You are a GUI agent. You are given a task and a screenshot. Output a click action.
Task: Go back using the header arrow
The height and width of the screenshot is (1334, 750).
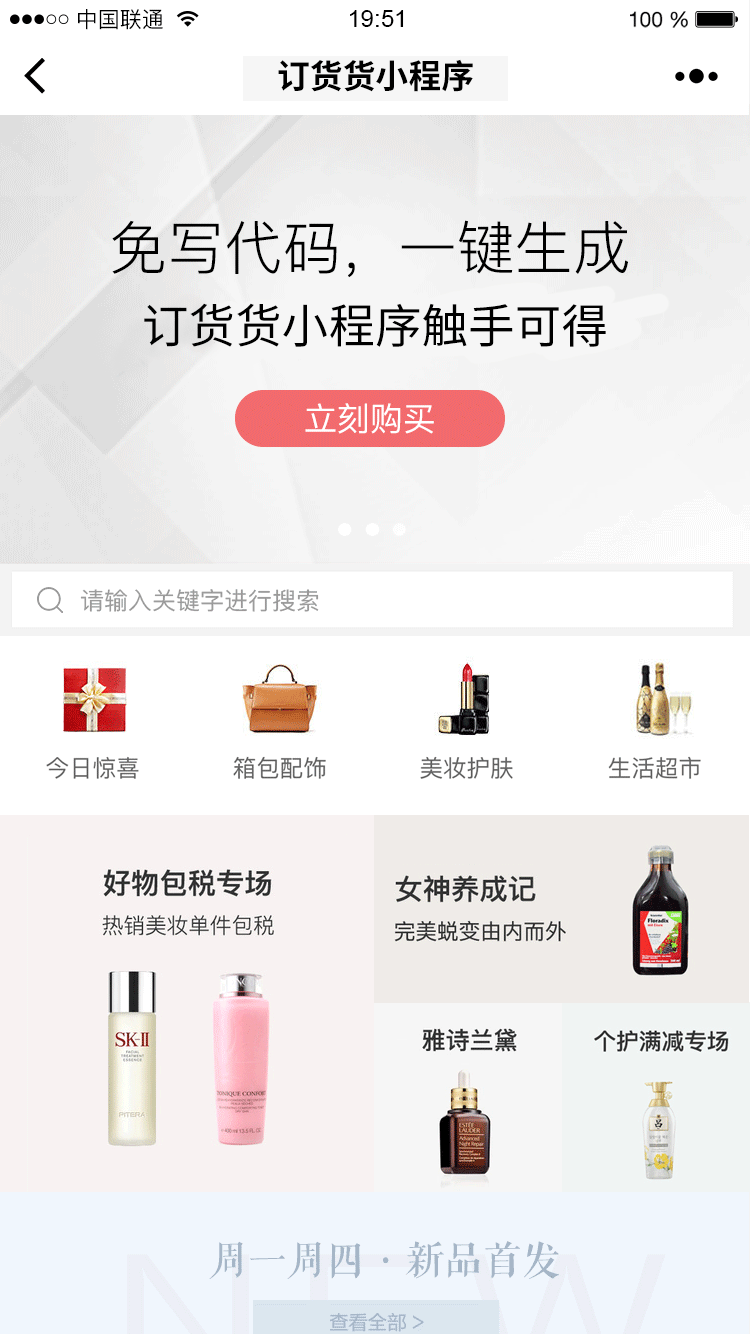click(x=35, y=76)
